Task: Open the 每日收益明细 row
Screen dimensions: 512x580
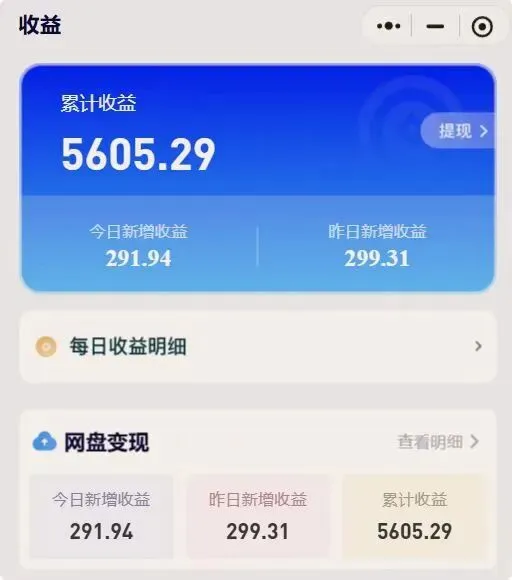Action: tap(258, 347)
